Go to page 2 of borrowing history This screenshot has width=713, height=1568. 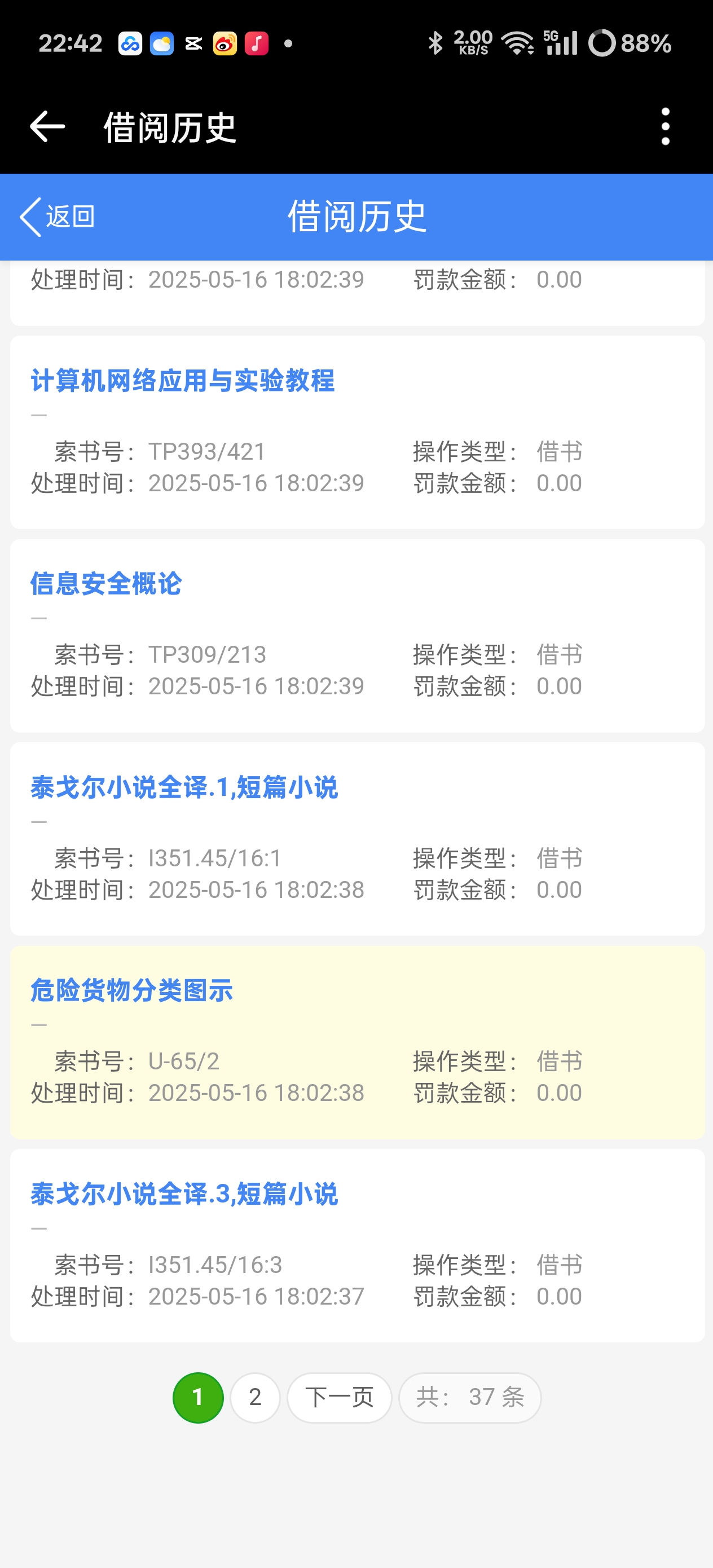tap(255, 1398)
